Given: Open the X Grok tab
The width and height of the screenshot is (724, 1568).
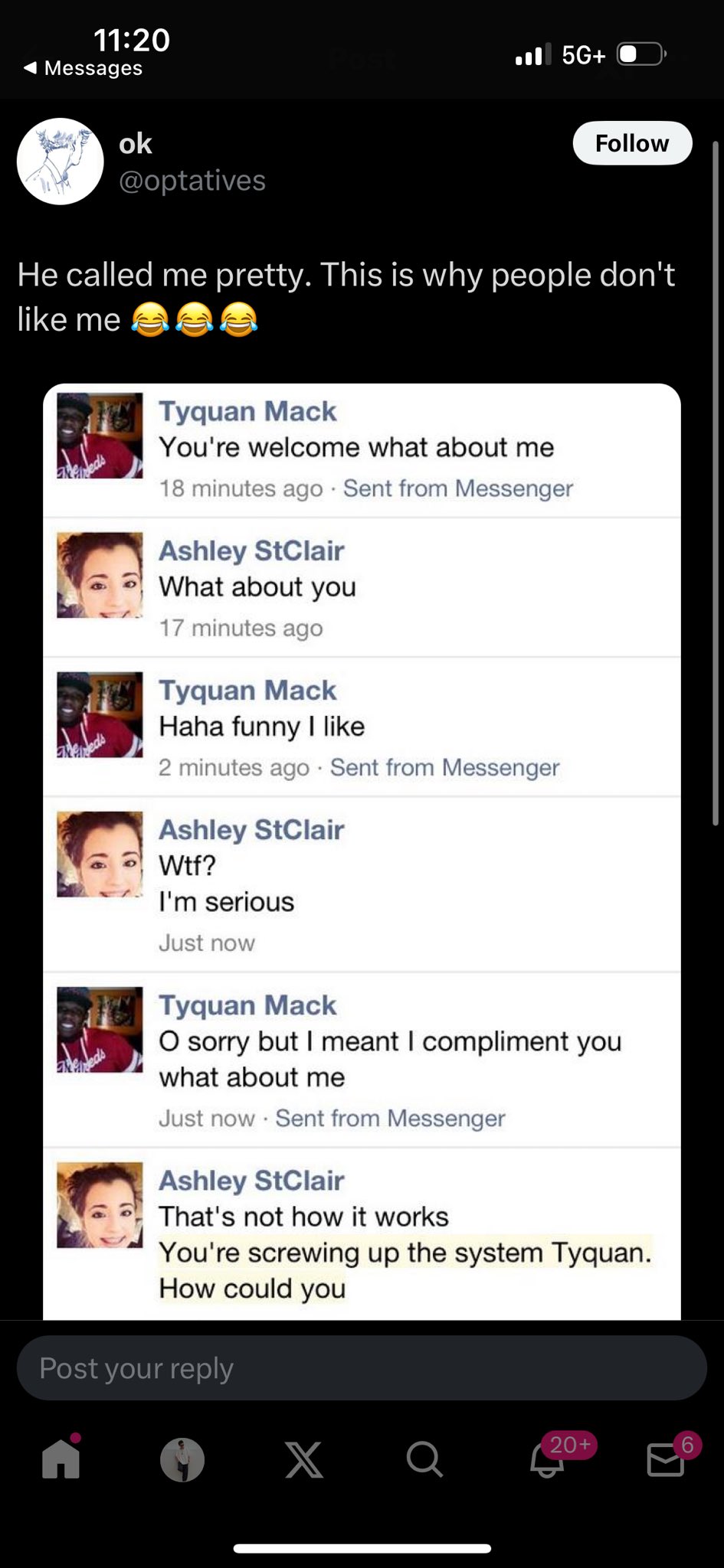Looking at the screenshot, I should (303, 1459).
